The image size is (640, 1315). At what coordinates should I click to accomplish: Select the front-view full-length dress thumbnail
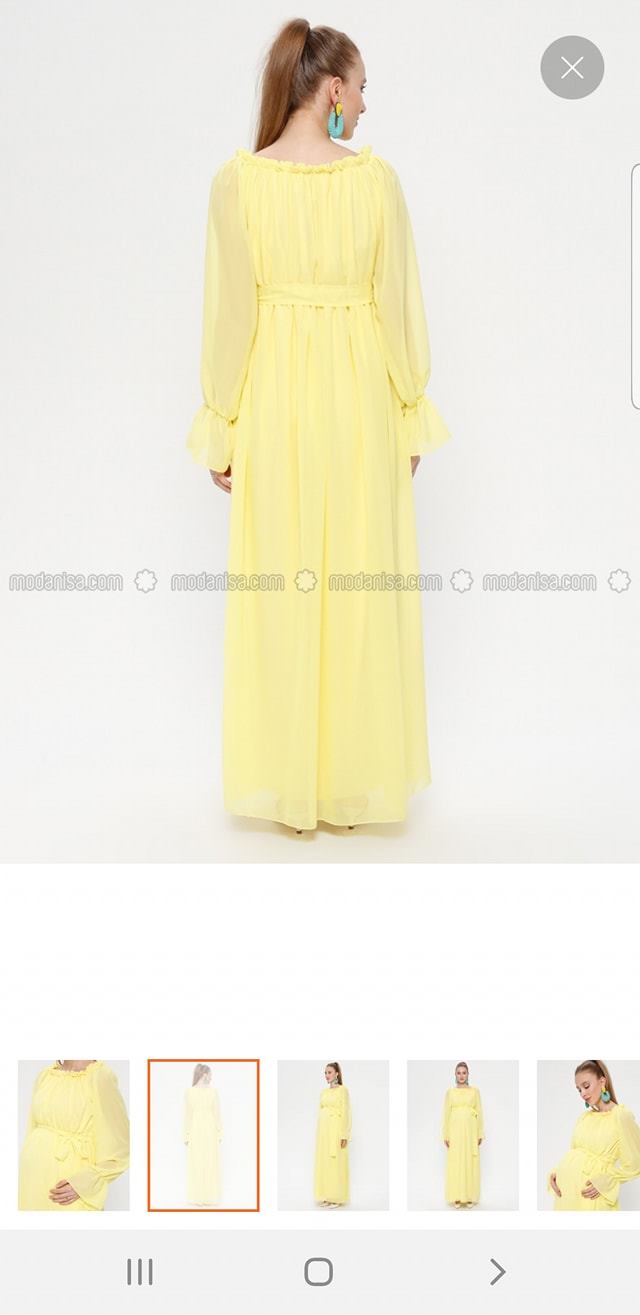463,1135
